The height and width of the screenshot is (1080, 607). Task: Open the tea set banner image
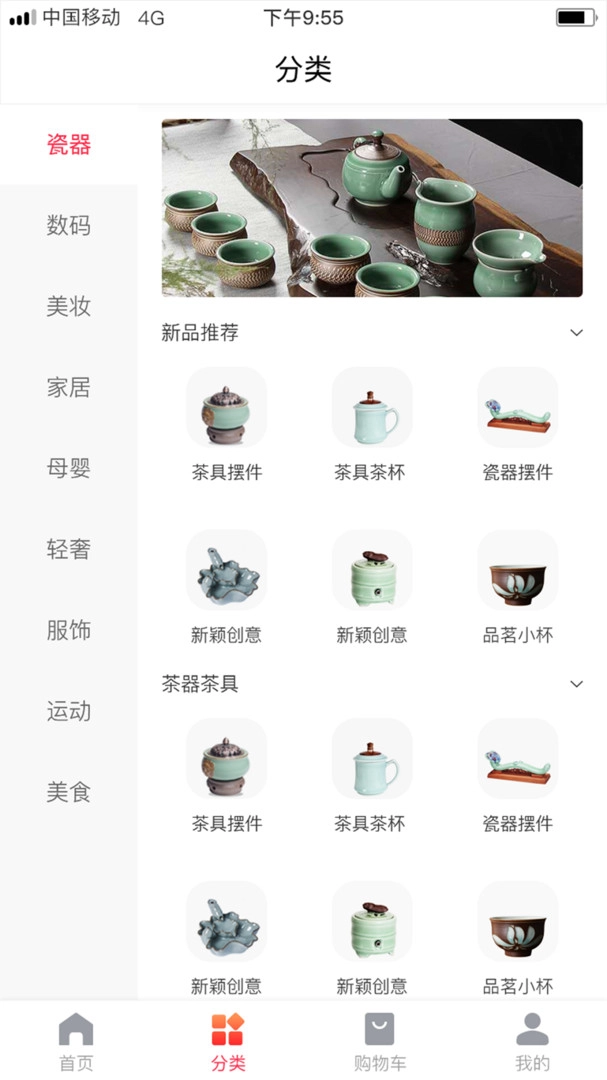tap(372, 208)
